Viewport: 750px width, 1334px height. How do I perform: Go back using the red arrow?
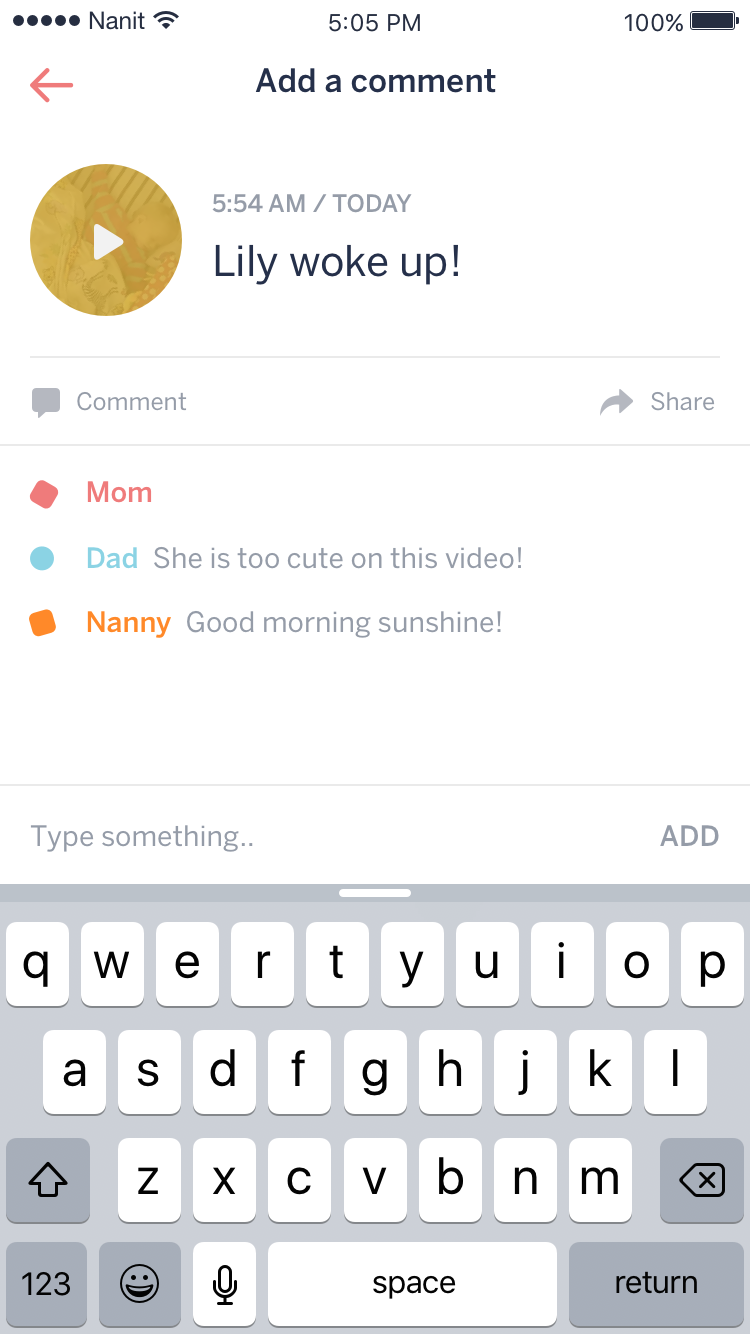(52, 85)
